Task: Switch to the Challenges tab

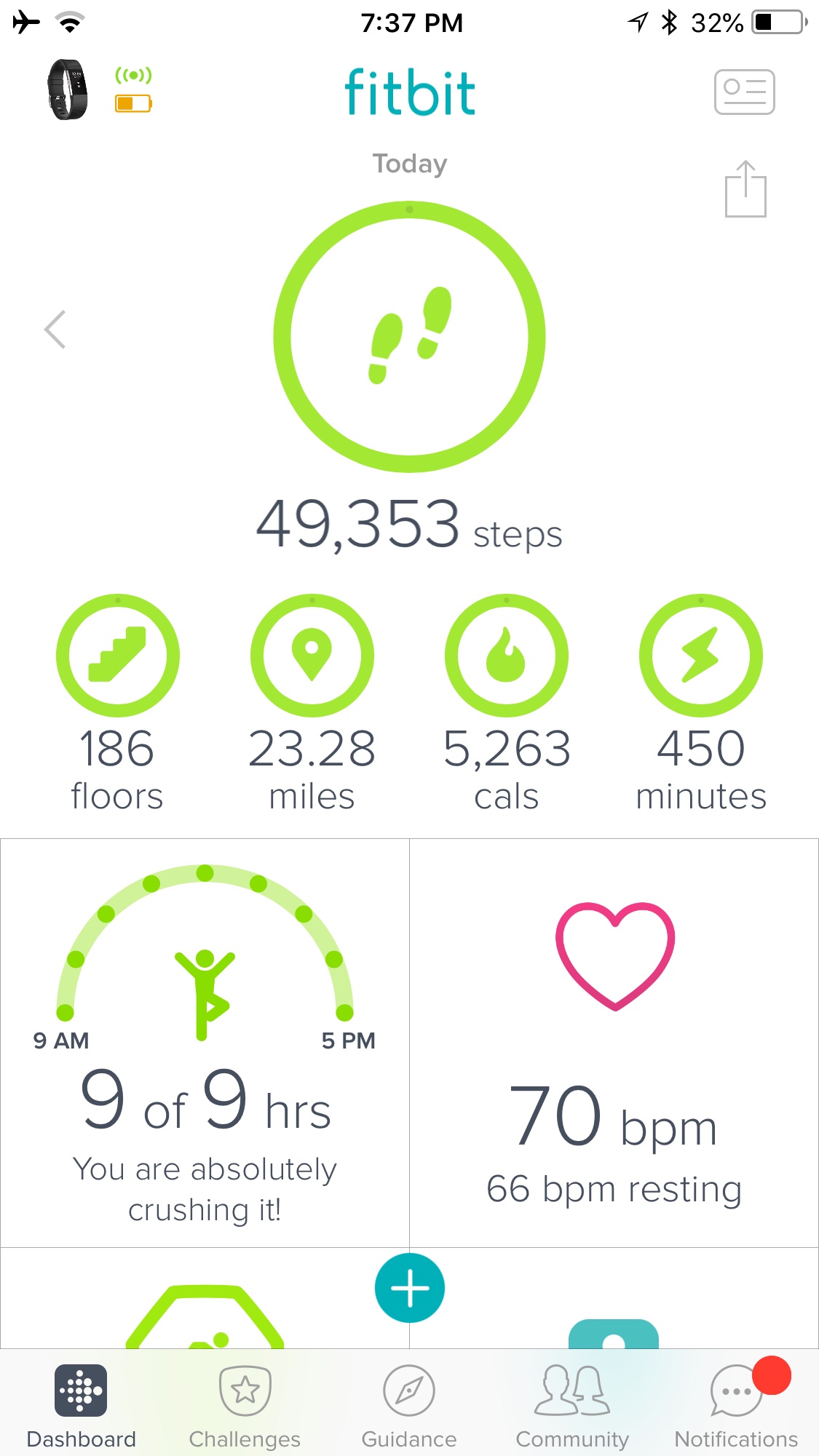Action: (x=245, y=1406)
